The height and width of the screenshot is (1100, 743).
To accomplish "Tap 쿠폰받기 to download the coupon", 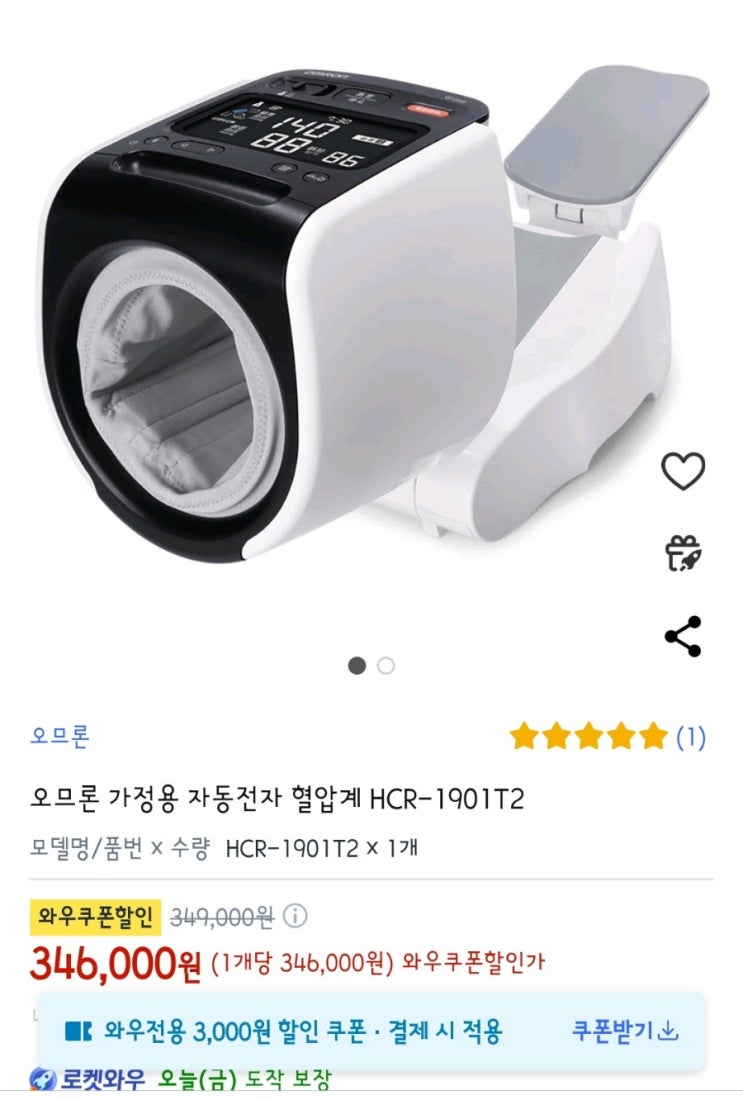I will coord(625,1031).
